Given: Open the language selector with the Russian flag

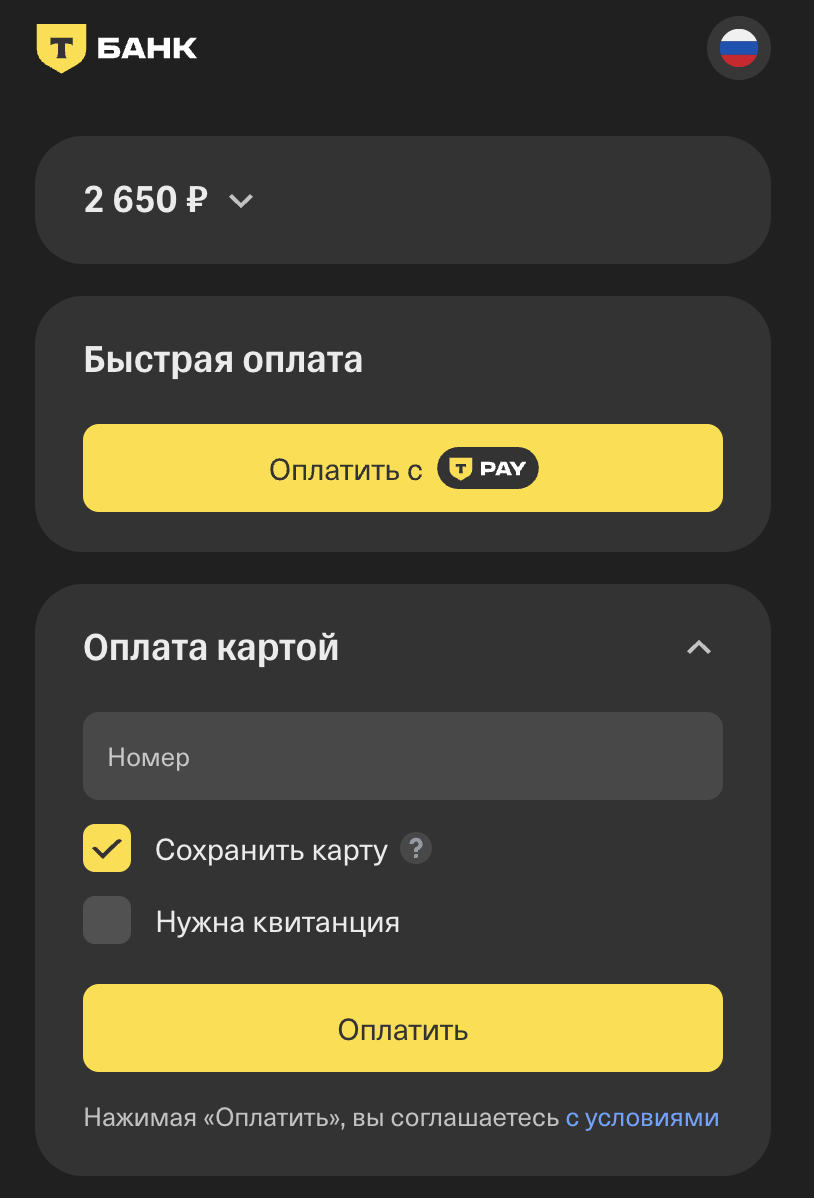Looking at the screenshot, I should click(x=738, y=47).
